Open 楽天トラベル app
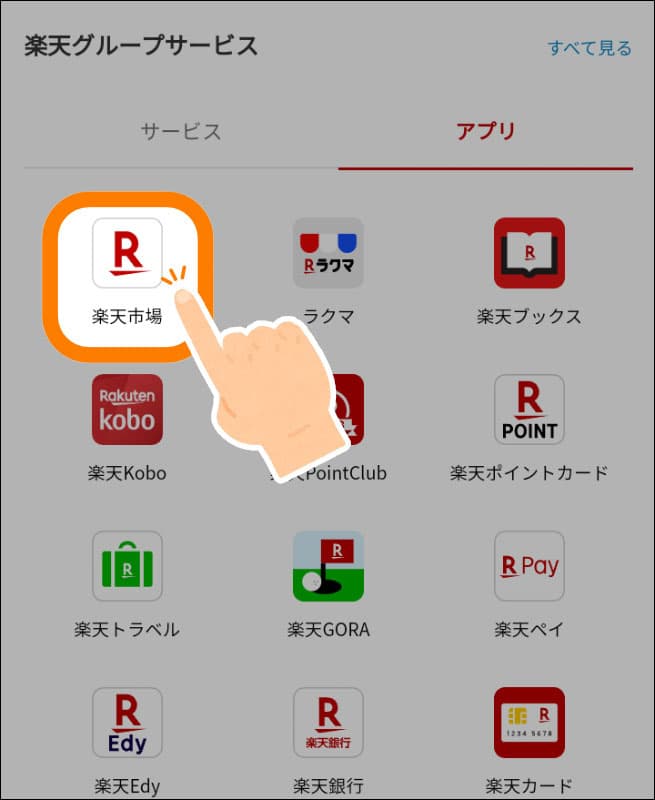The height and width of the screenshot is (800, 655). pos(126,566)
